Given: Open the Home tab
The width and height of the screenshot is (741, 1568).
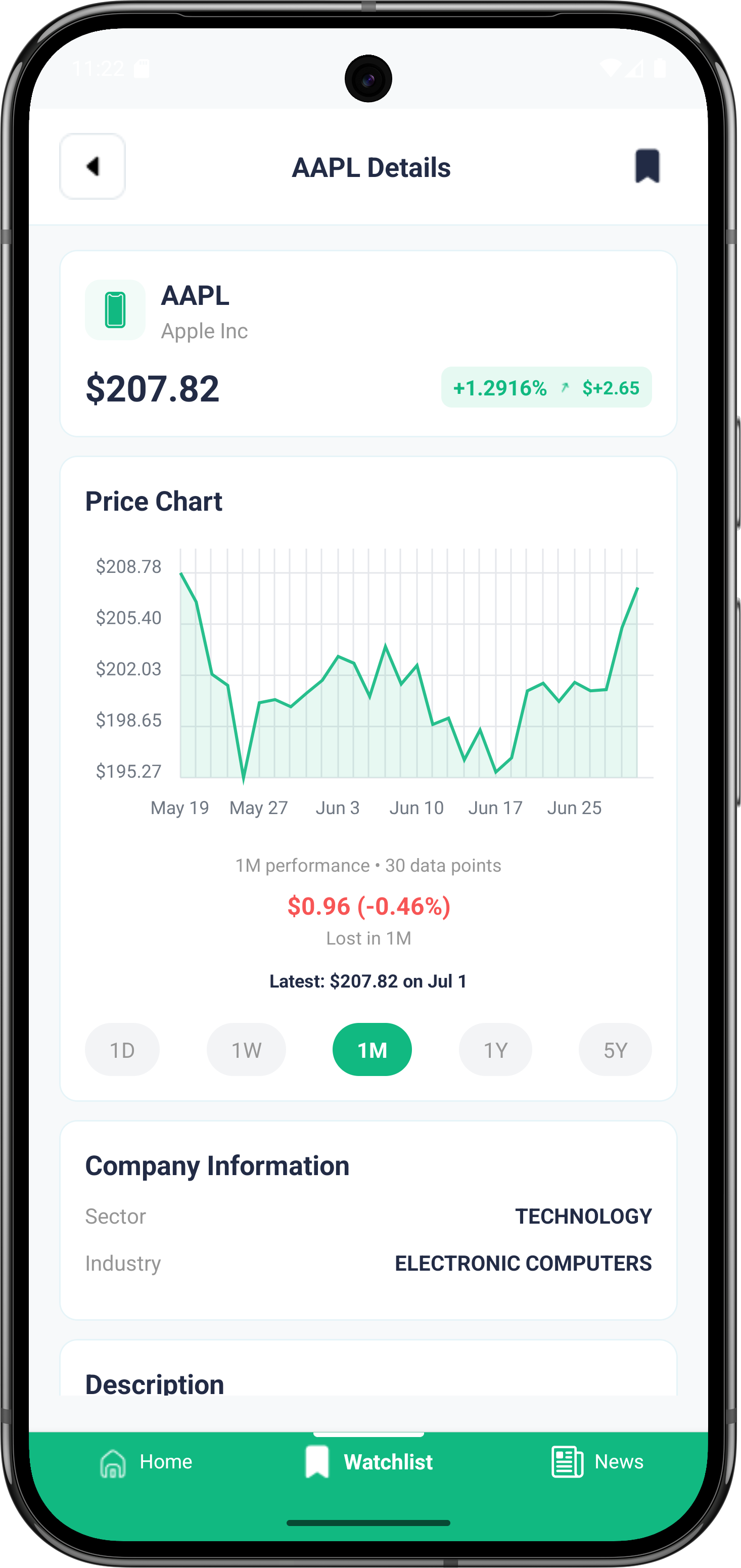Looking at the screenshot, I should (x=146, y=1461).
